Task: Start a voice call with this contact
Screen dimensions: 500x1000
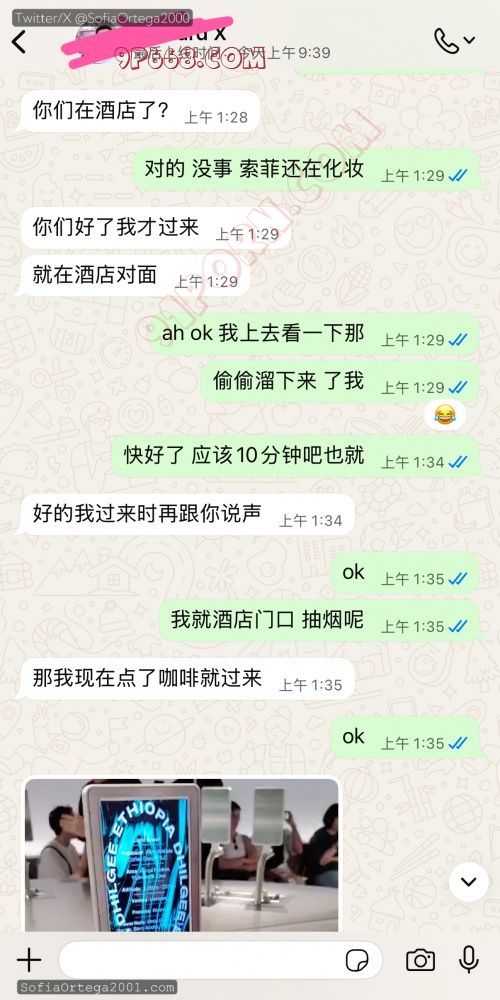Action: click(x=454, y=40)
